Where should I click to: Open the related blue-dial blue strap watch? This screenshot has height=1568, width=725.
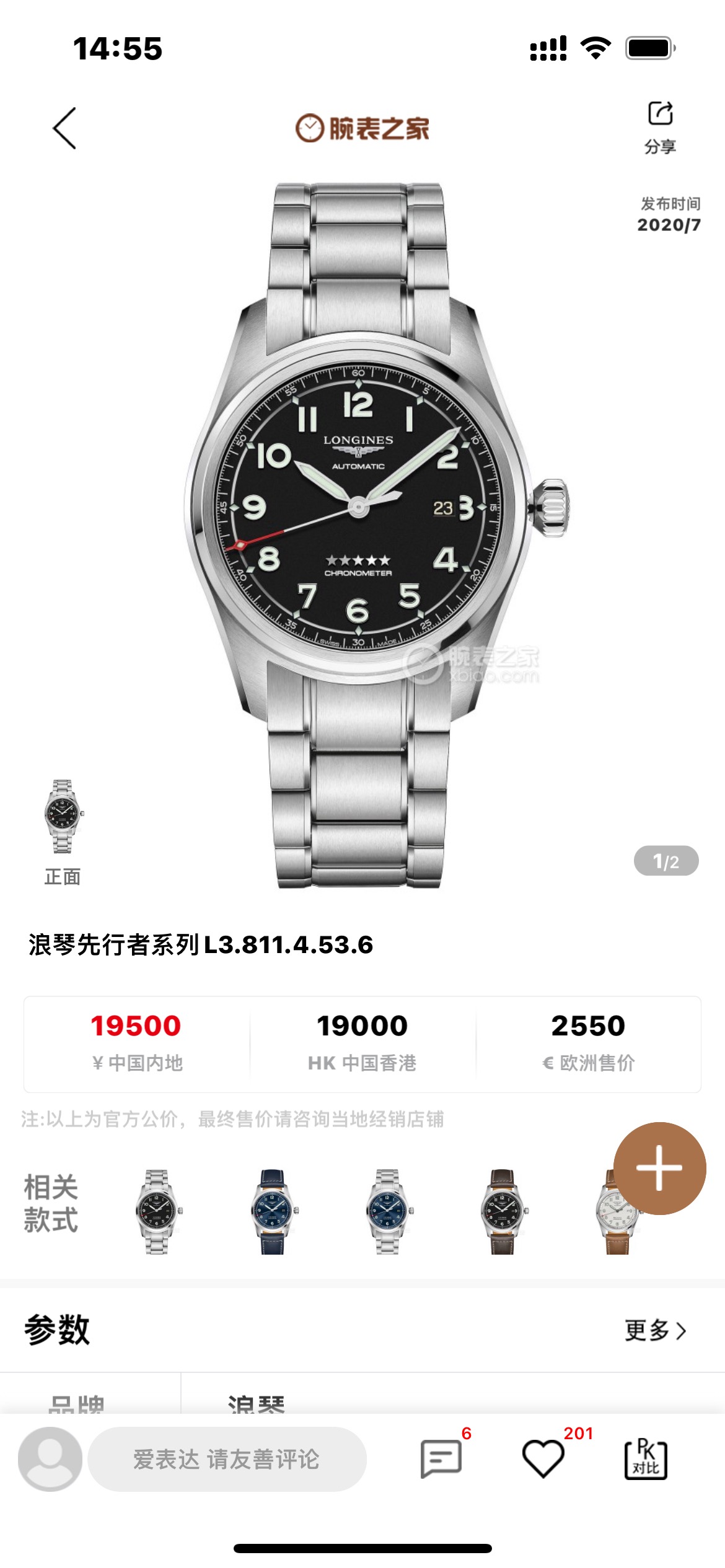click(x=273, y=1211)
